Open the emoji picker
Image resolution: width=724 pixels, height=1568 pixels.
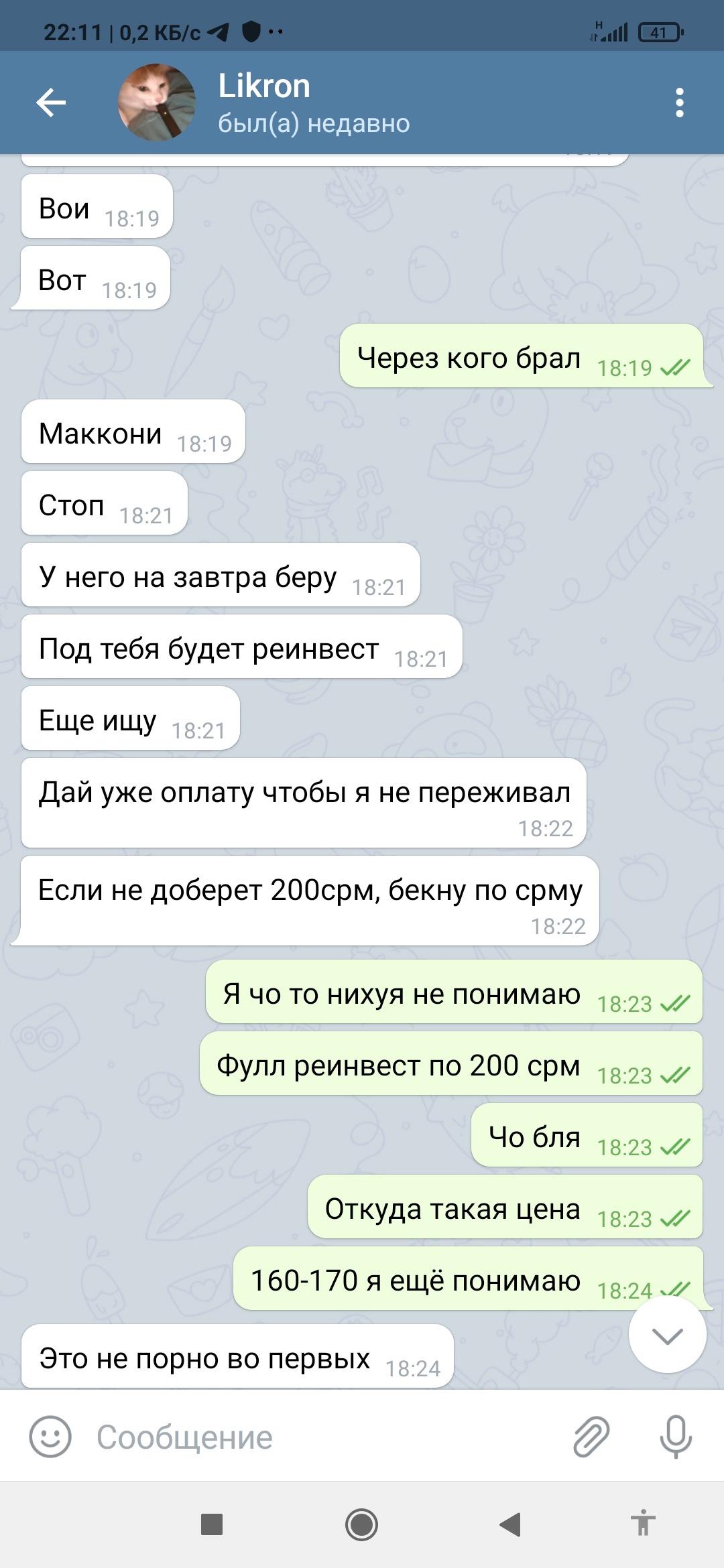(x=50, y=1437)
